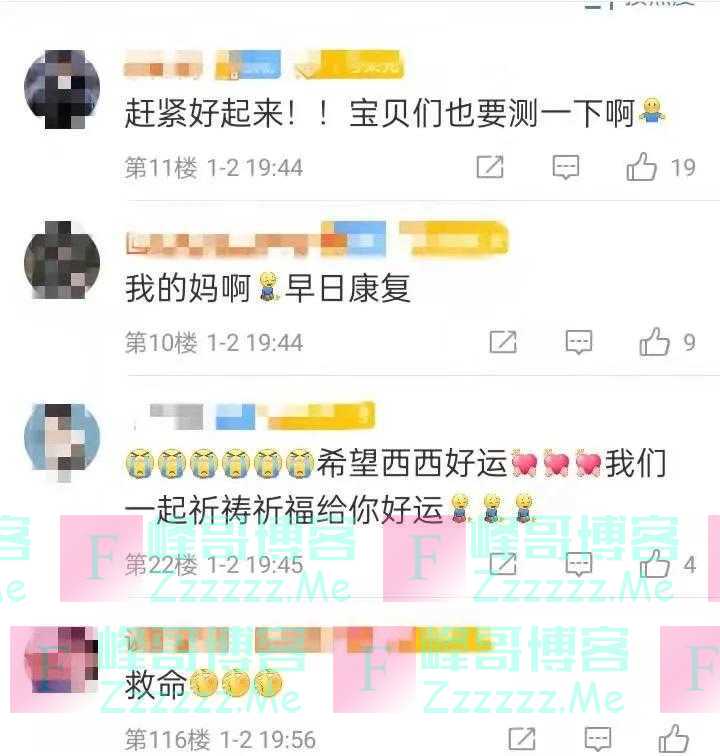Open avatar of the 希望西西好运 commenter
The height and width of the screenshot is (756, 720).
point(62,441)
